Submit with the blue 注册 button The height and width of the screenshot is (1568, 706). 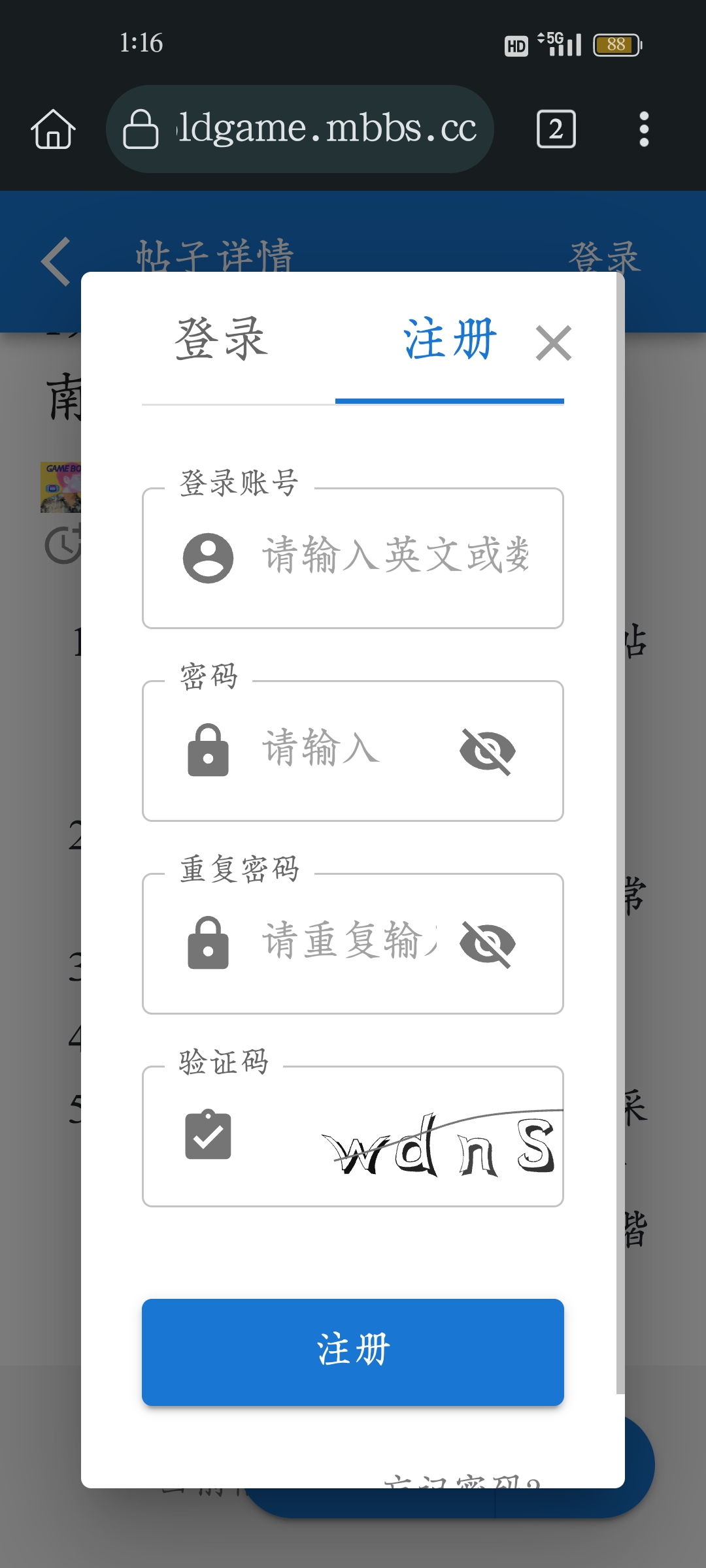coord(353,1352)
